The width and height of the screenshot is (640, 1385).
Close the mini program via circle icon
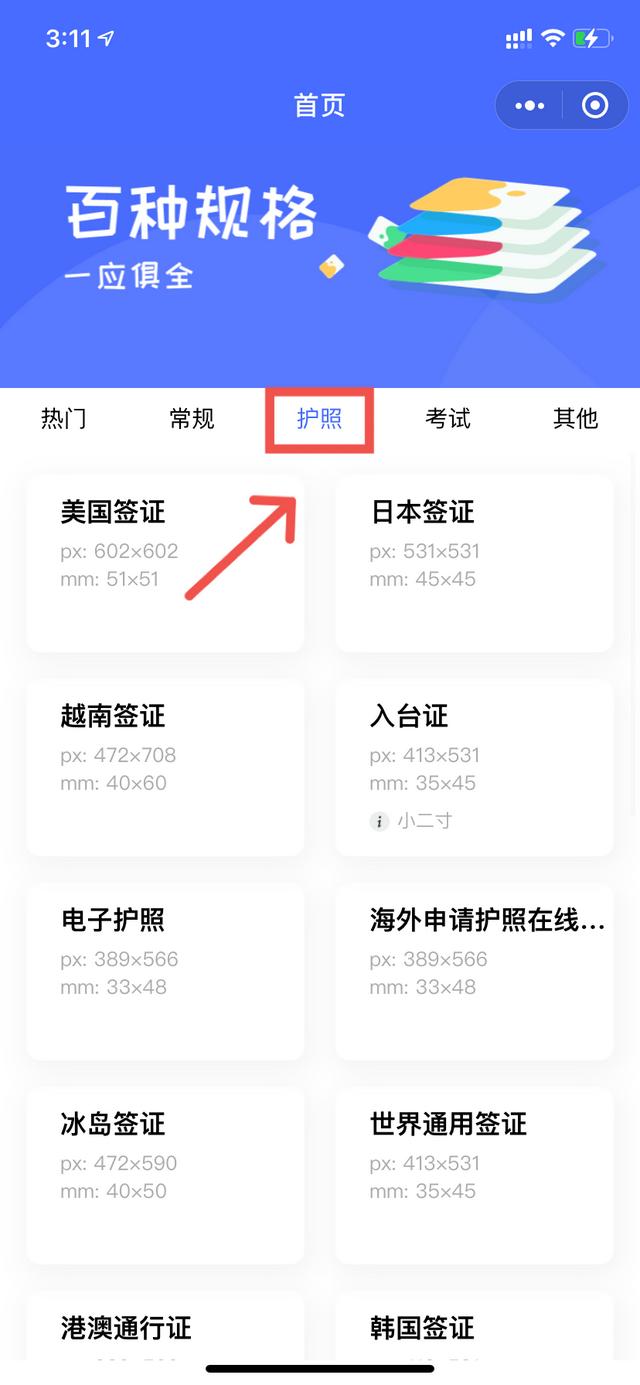coord(595,105)
